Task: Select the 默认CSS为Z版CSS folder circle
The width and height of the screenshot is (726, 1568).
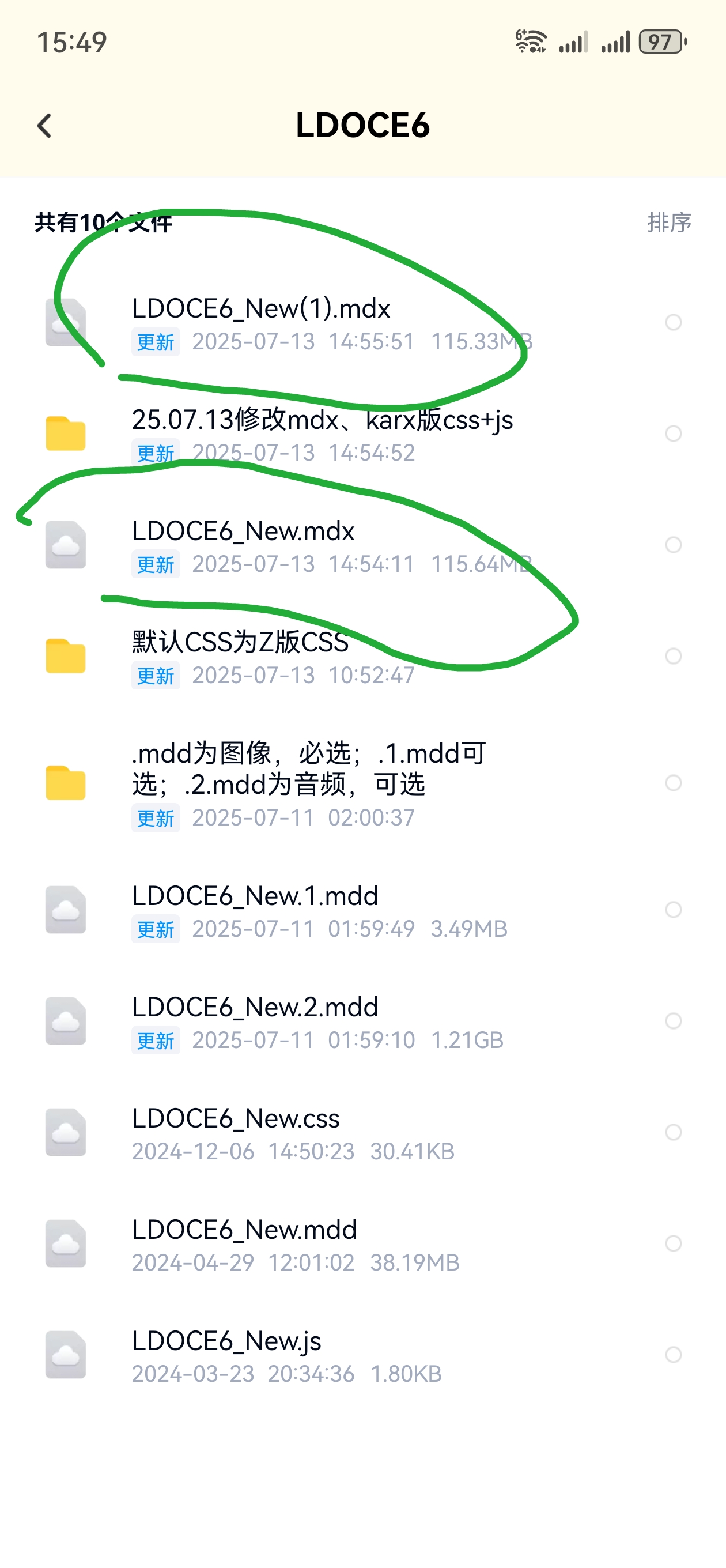Action: tap(673, 655)
